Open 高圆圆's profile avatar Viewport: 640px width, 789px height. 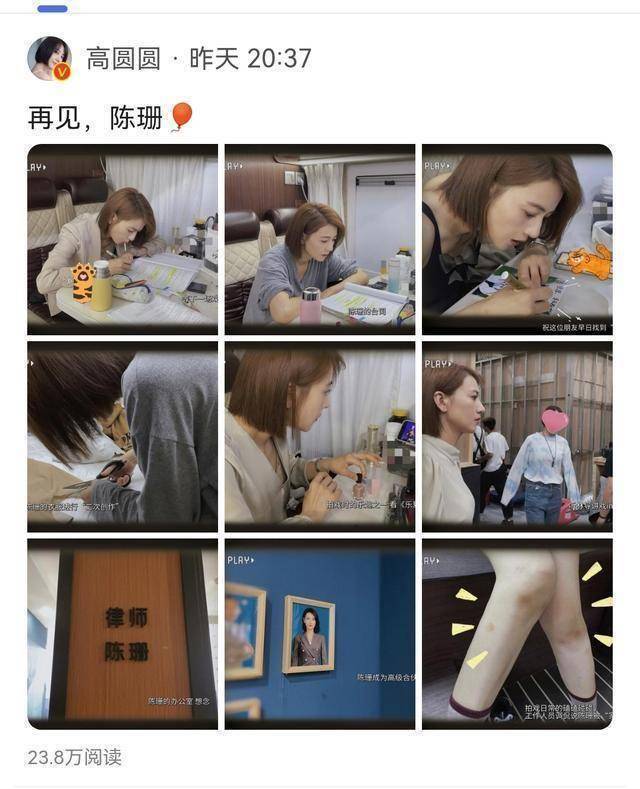pyautogui.click(x=49, y=58)
